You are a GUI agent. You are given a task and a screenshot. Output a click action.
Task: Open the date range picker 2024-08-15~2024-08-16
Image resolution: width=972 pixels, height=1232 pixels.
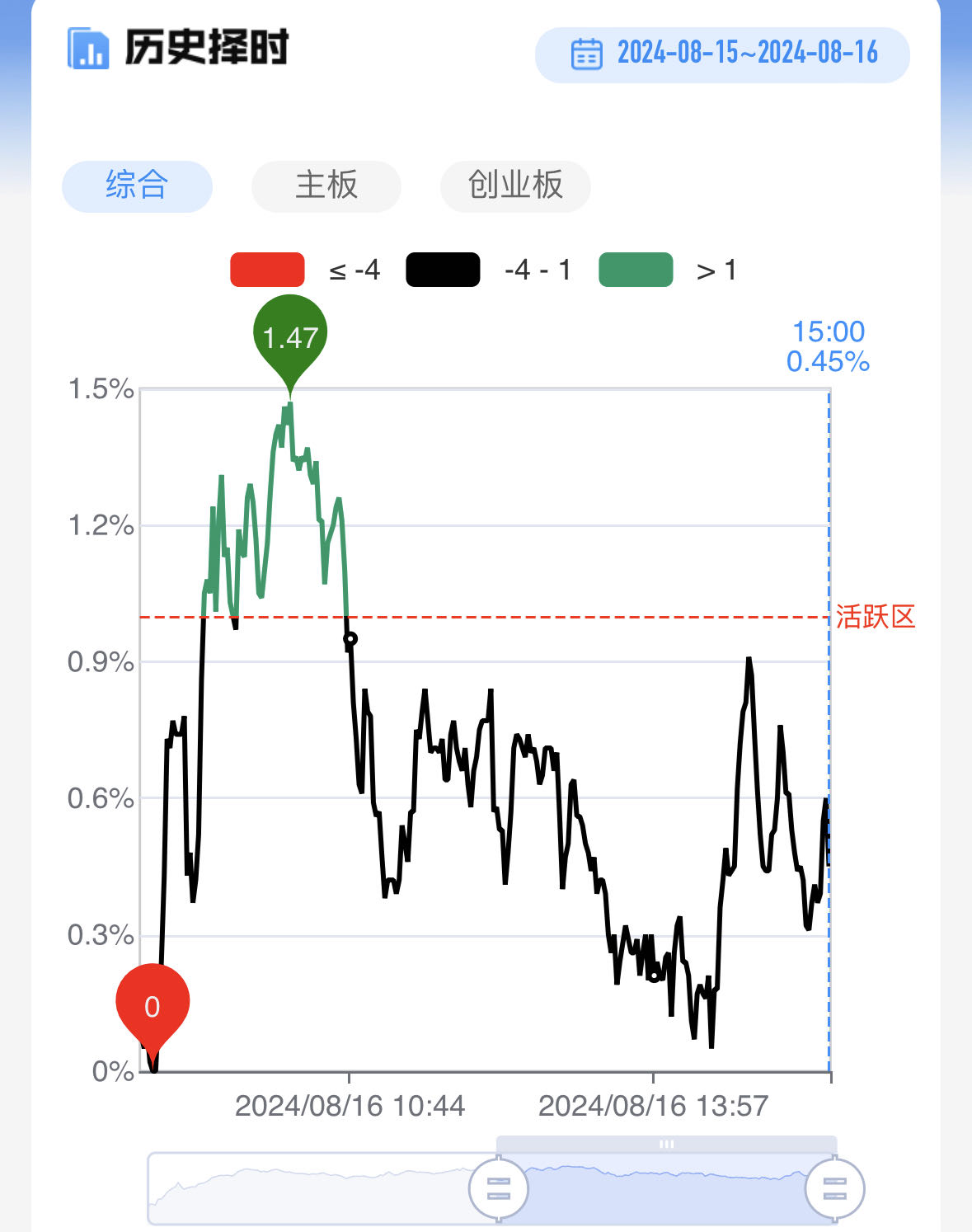point(722,54)
